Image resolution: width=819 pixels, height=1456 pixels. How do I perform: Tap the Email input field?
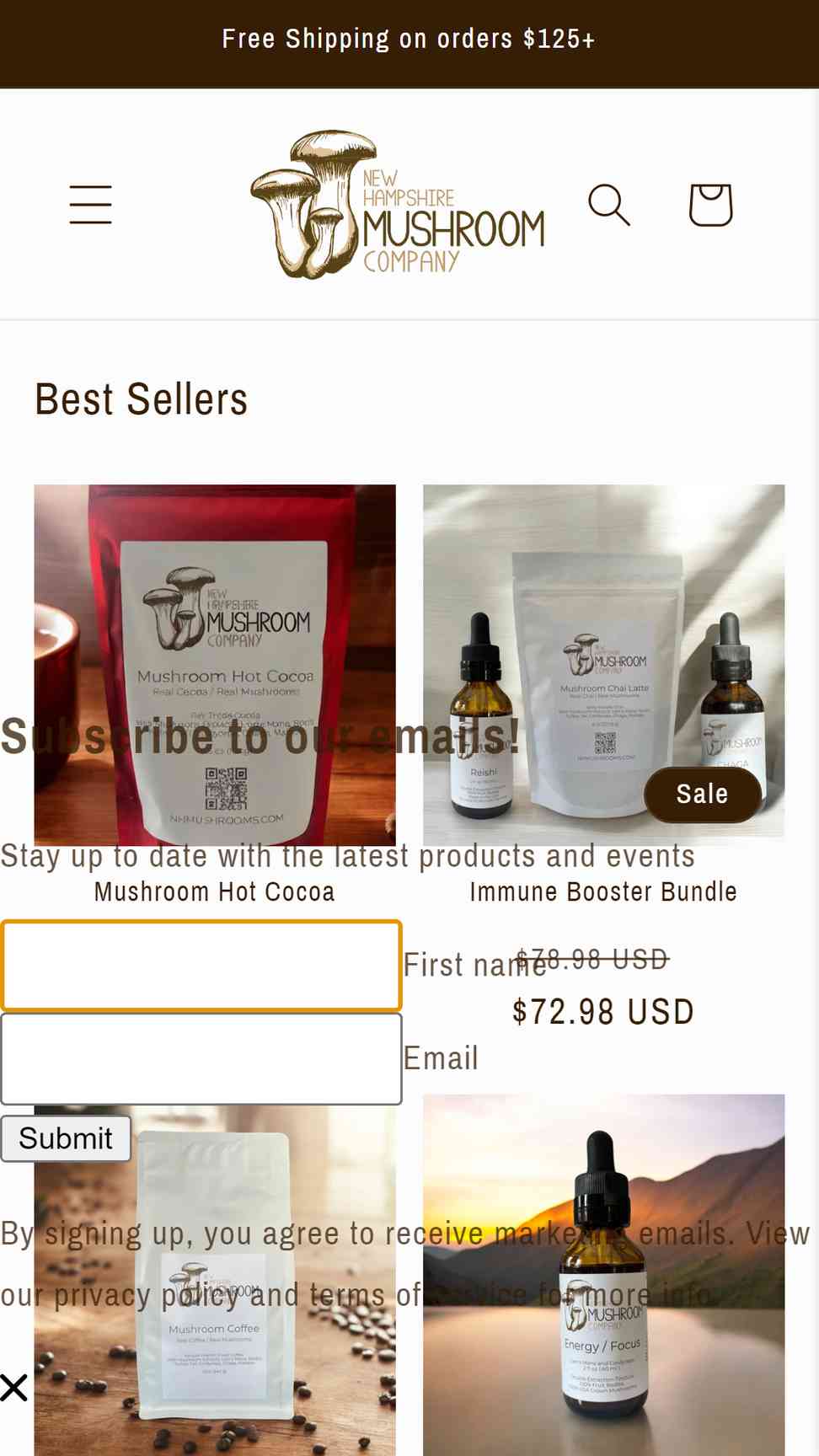tap(201, 1059)
